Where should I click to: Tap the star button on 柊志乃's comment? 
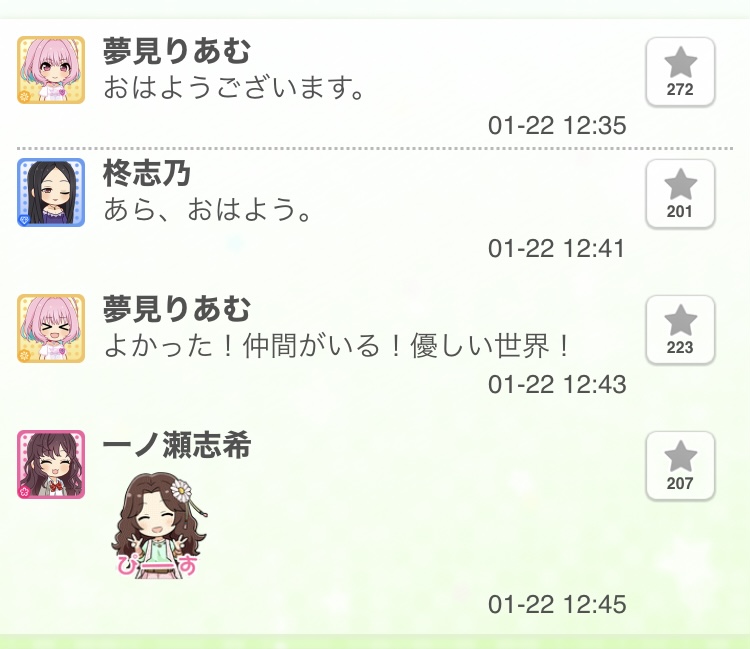point(680,194)
